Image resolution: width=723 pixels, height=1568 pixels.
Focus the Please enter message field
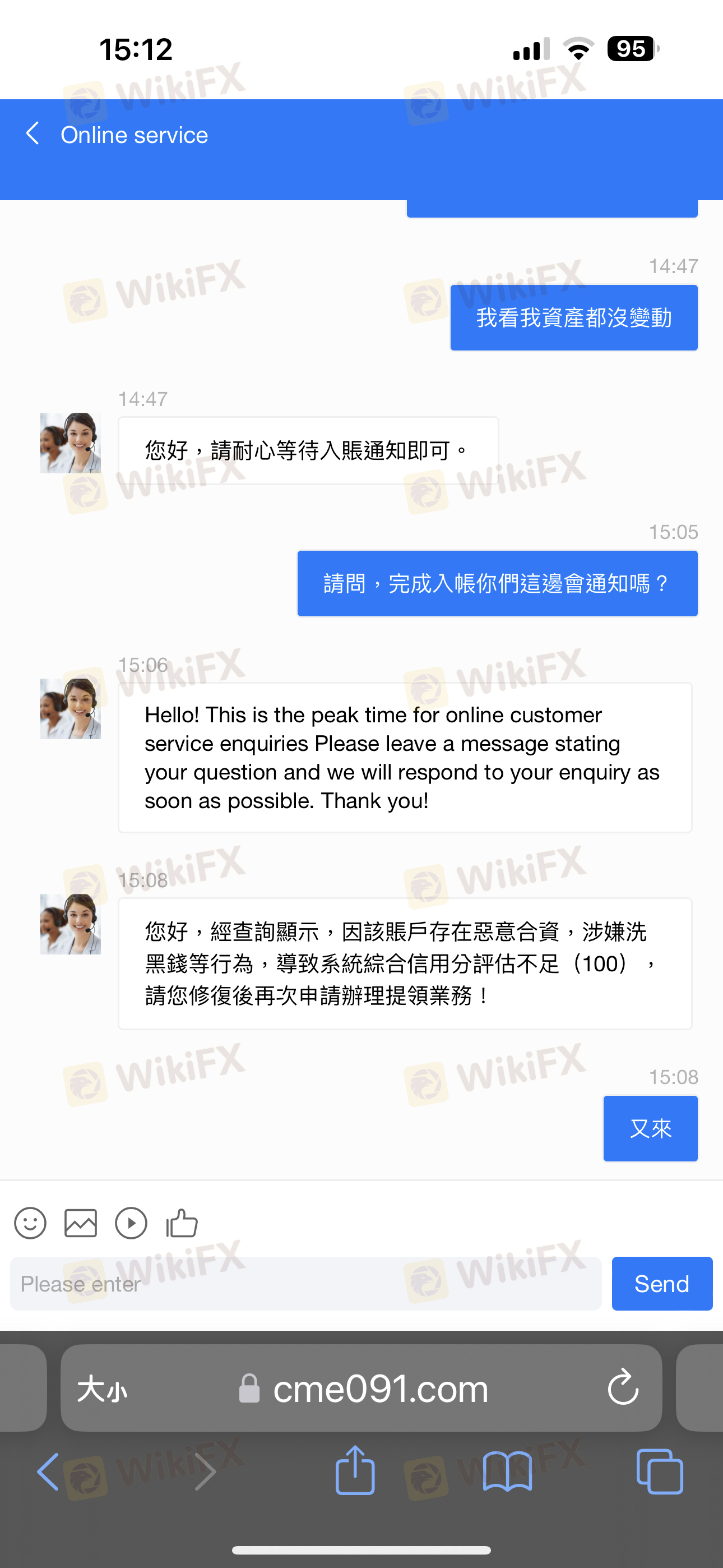click(305, 1284)
